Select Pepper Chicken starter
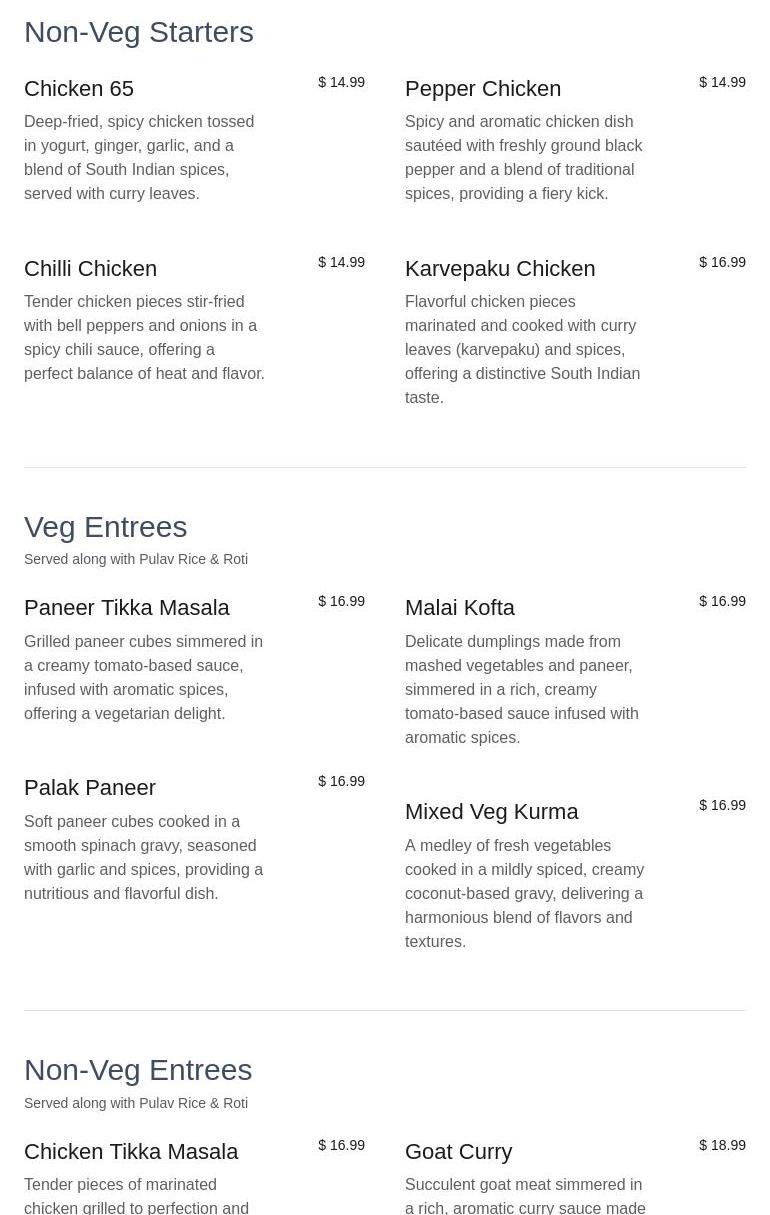The height and width of the screenshot is (1215, 770). (483, 89)
